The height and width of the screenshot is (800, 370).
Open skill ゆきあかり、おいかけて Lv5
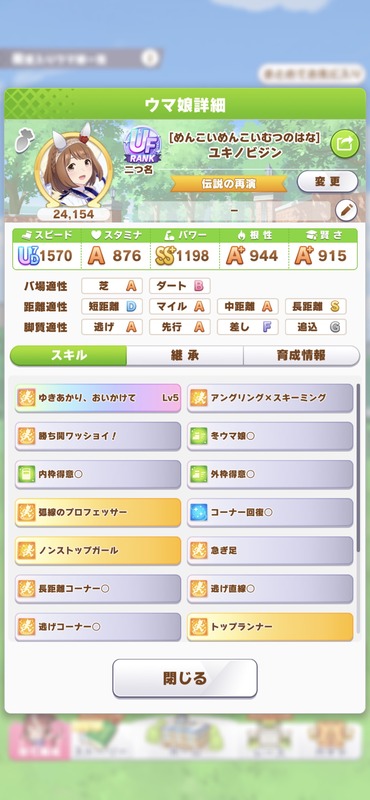pyautogui.click(x=98, y=398)
